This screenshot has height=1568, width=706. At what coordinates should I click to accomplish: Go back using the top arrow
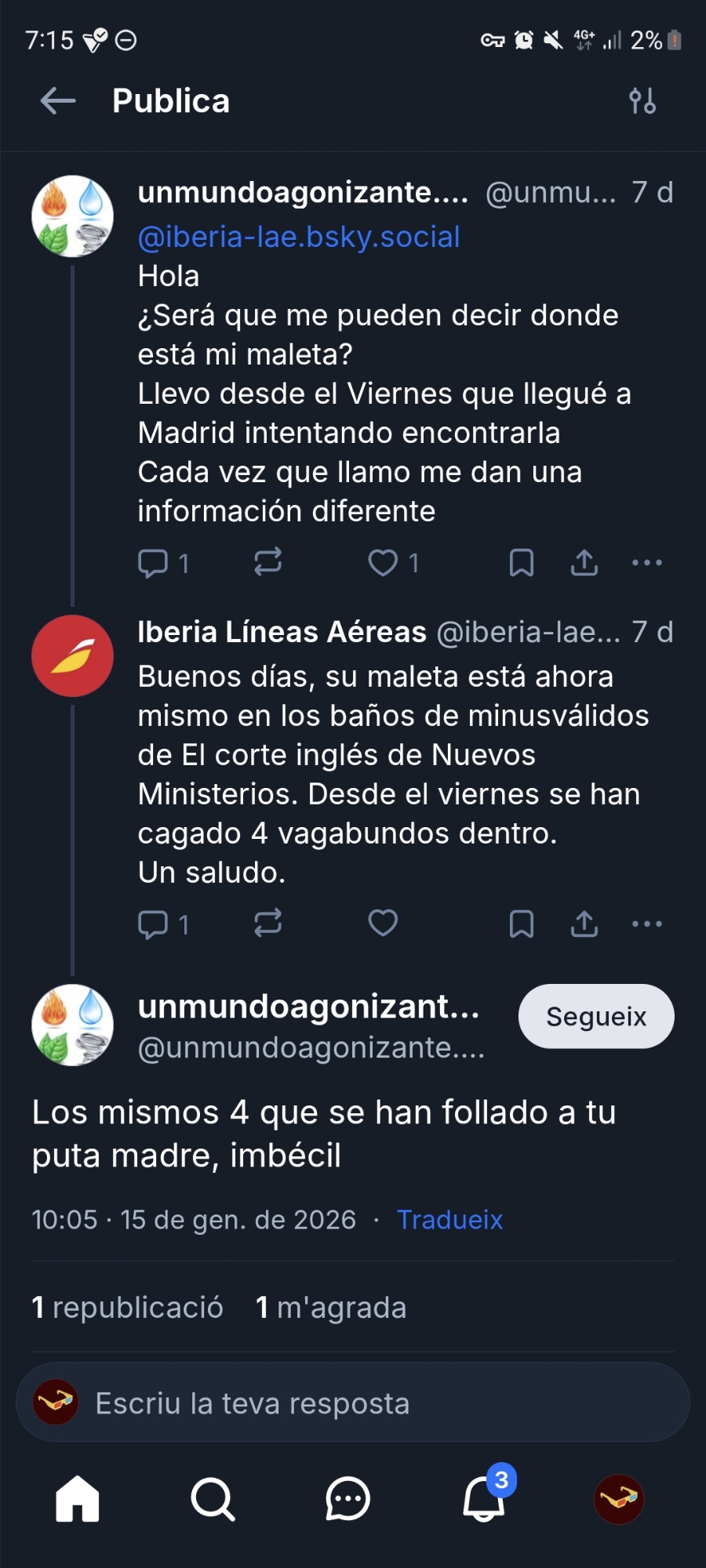(58, 101)
